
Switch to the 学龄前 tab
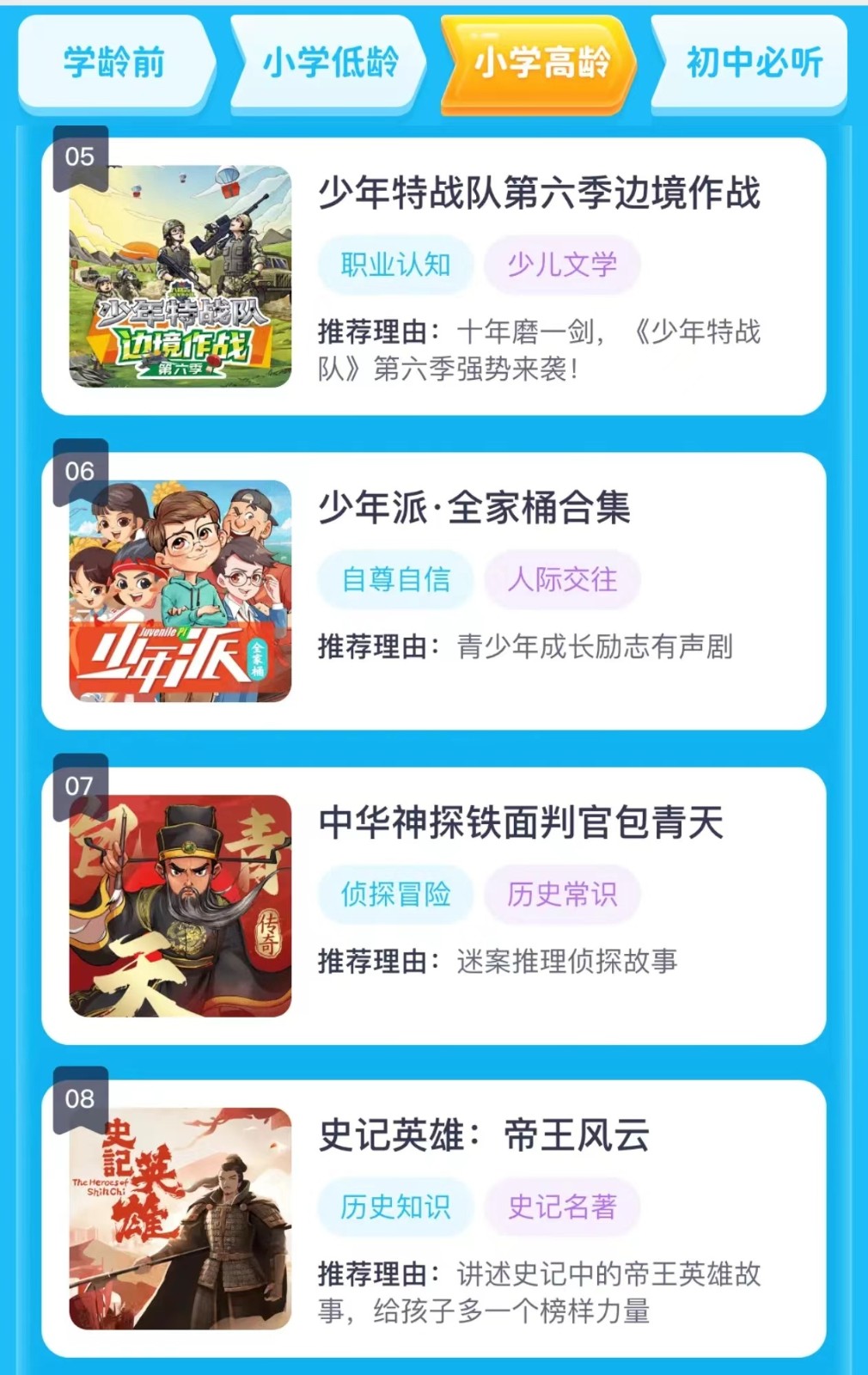113,63
